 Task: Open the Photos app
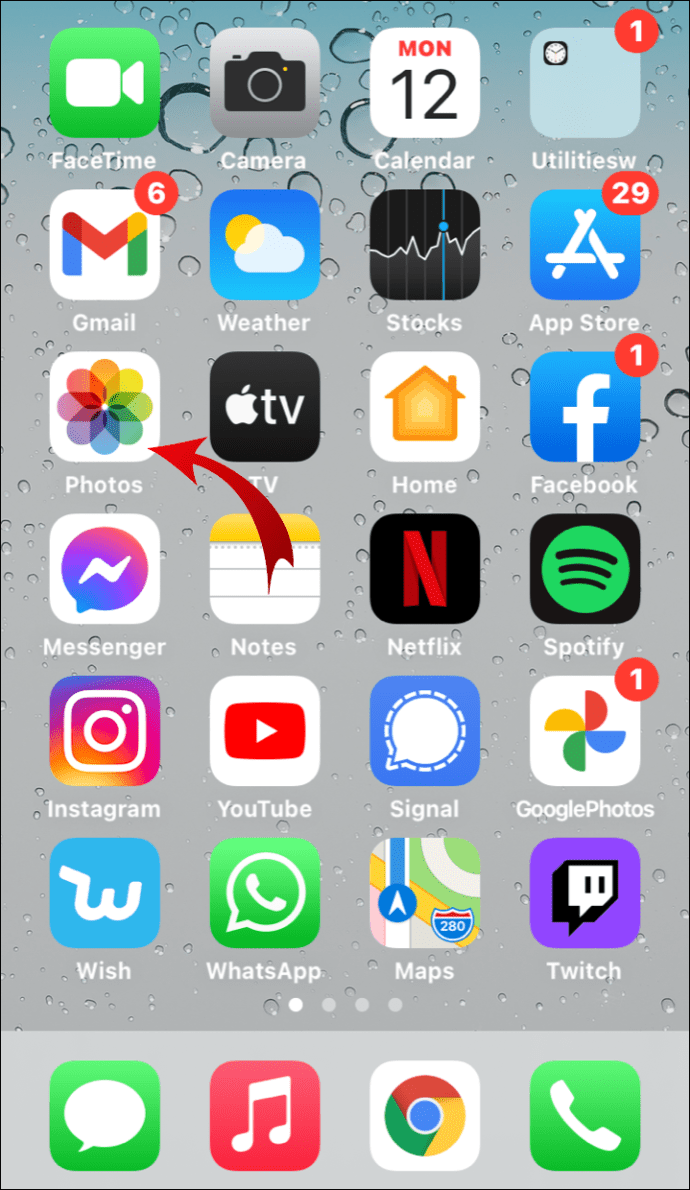tap(104, 406)
